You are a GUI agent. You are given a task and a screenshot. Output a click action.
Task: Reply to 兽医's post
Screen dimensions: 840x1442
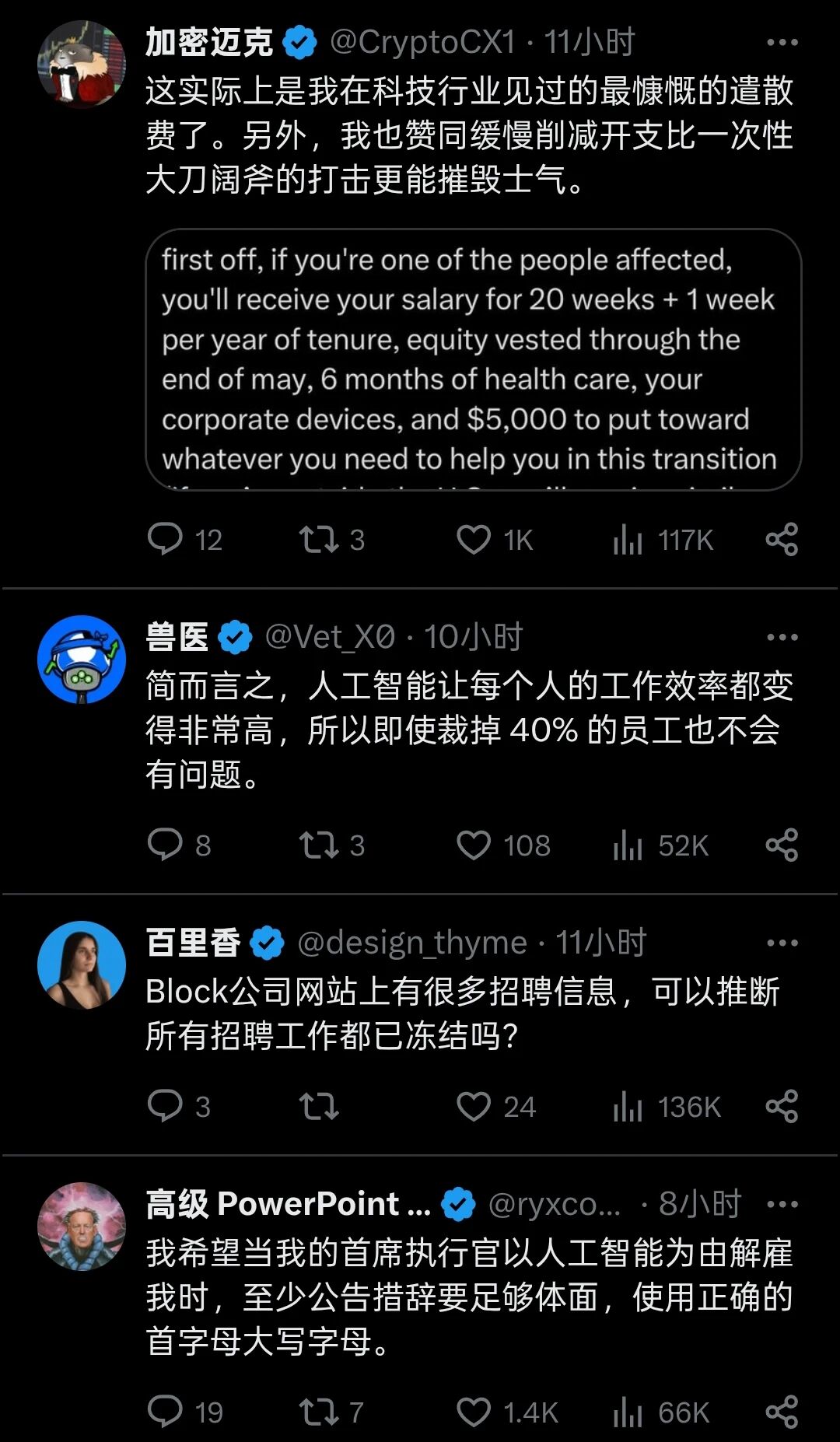(165, 845)
